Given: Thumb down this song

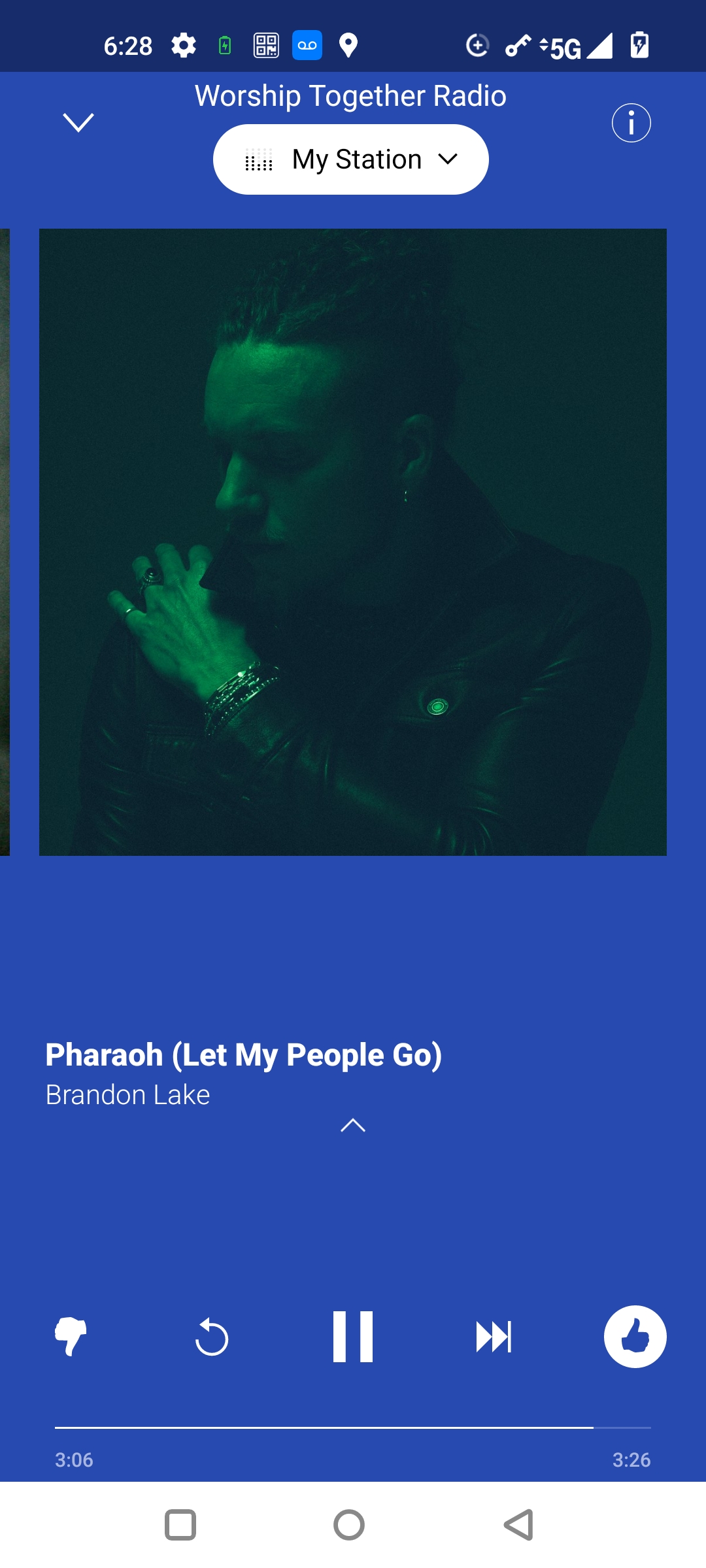Looking at the screenshot, I should pyautogui.click(x=71, y=1336).
